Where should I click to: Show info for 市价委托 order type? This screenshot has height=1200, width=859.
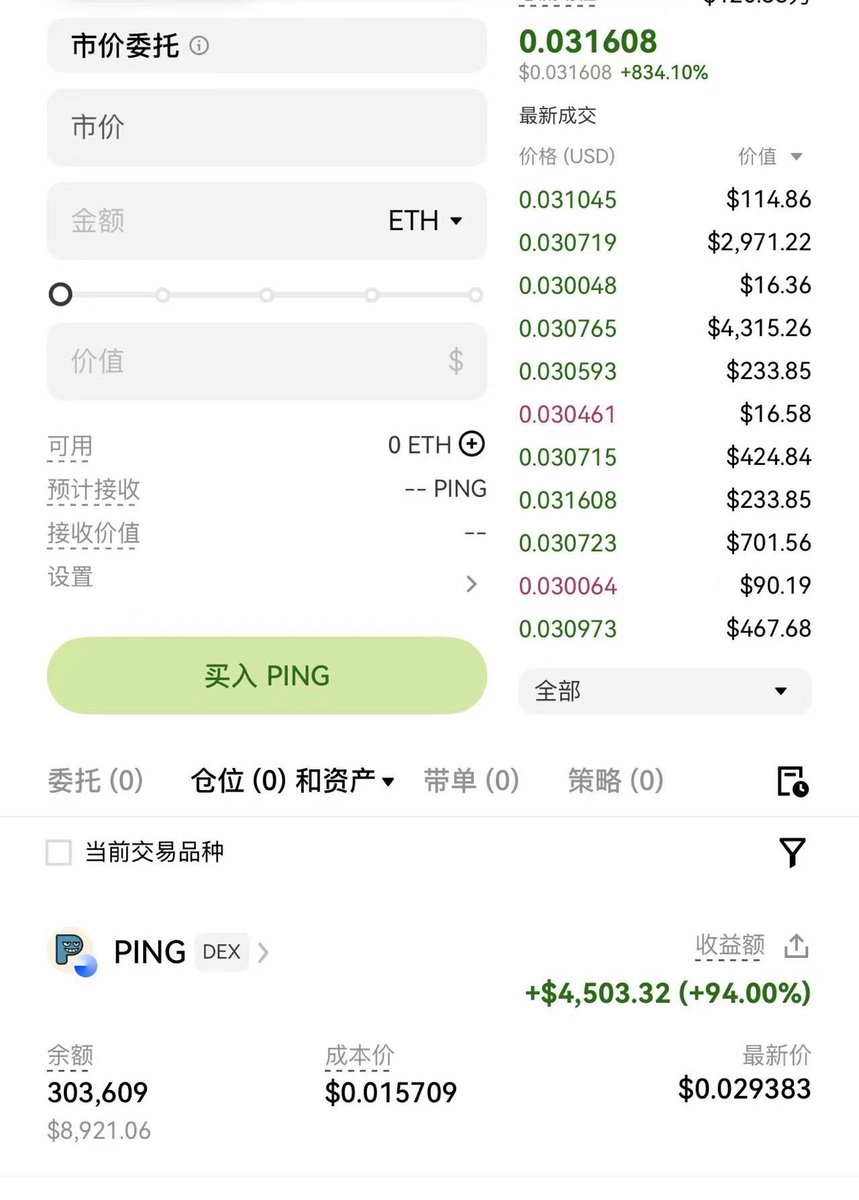pyautogui.click(x=200, y=46)
